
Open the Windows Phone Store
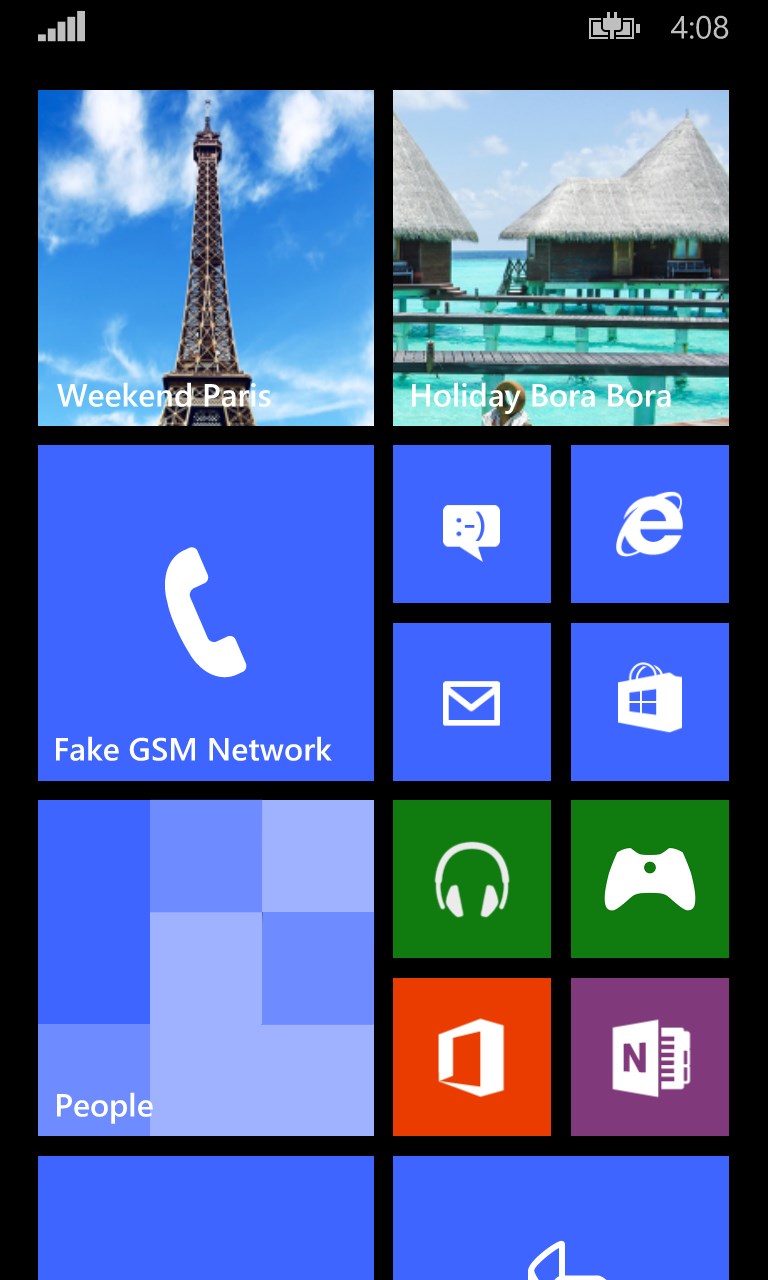coord(649,701)
